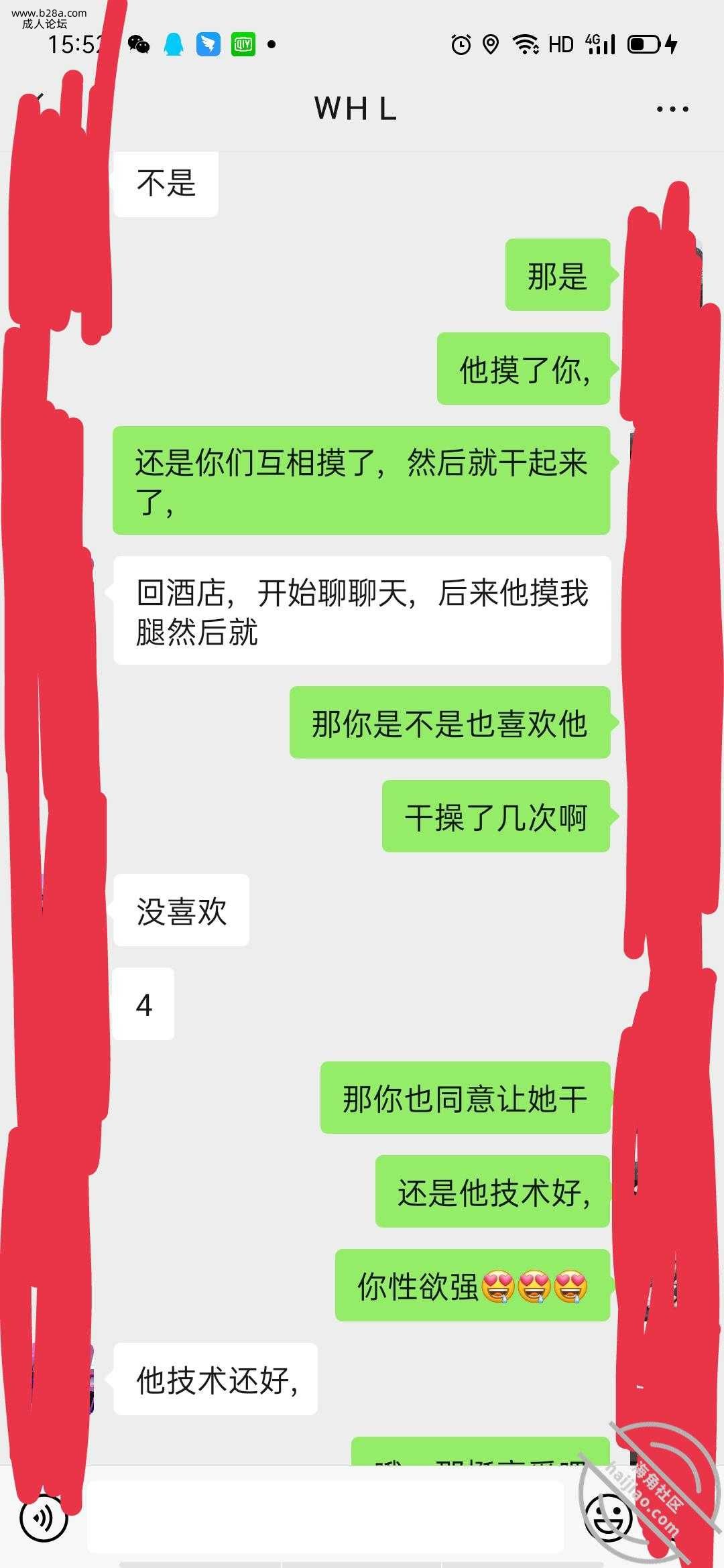
Task: Open the emoji picker
Action: point(609,1518)
